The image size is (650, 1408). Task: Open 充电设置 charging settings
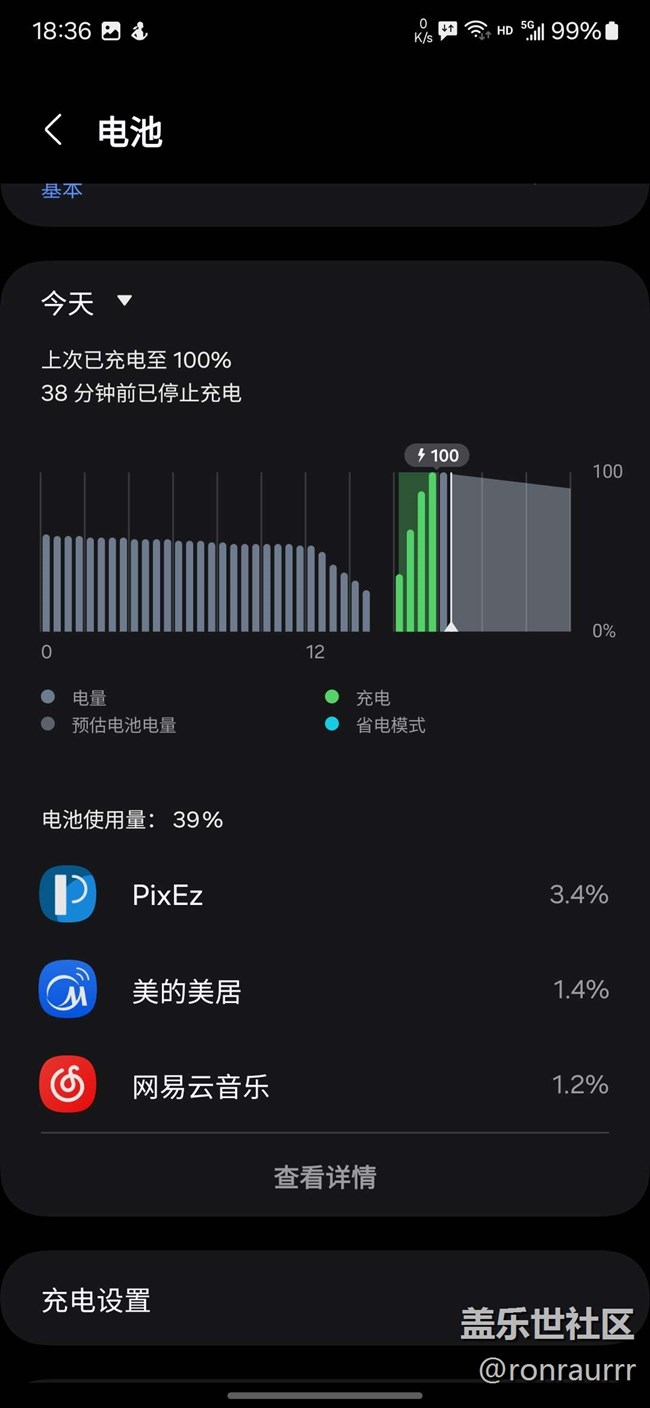coord(325,1300)
